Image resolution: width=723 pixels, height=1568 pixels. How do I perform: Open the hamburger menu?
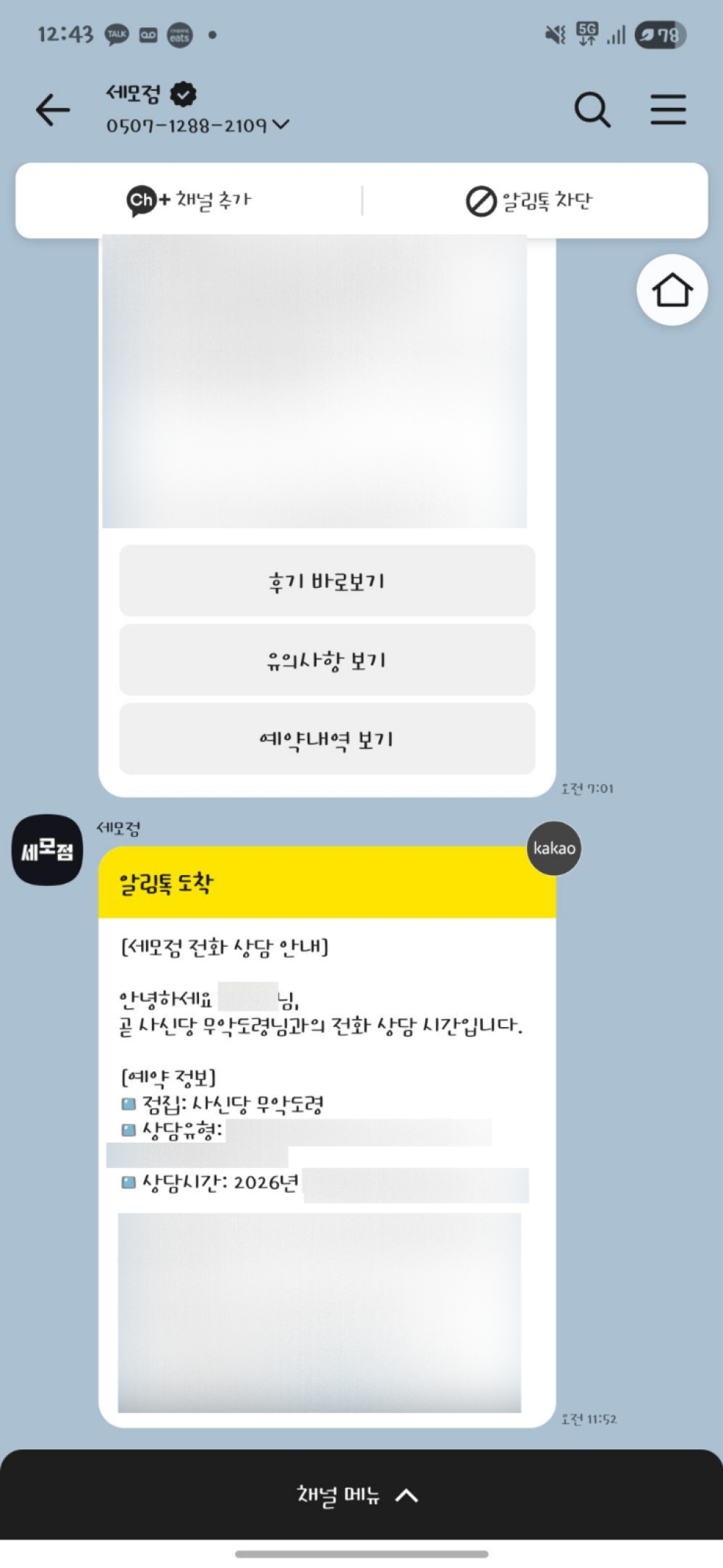pyautogui.click(x=667, y=110)
